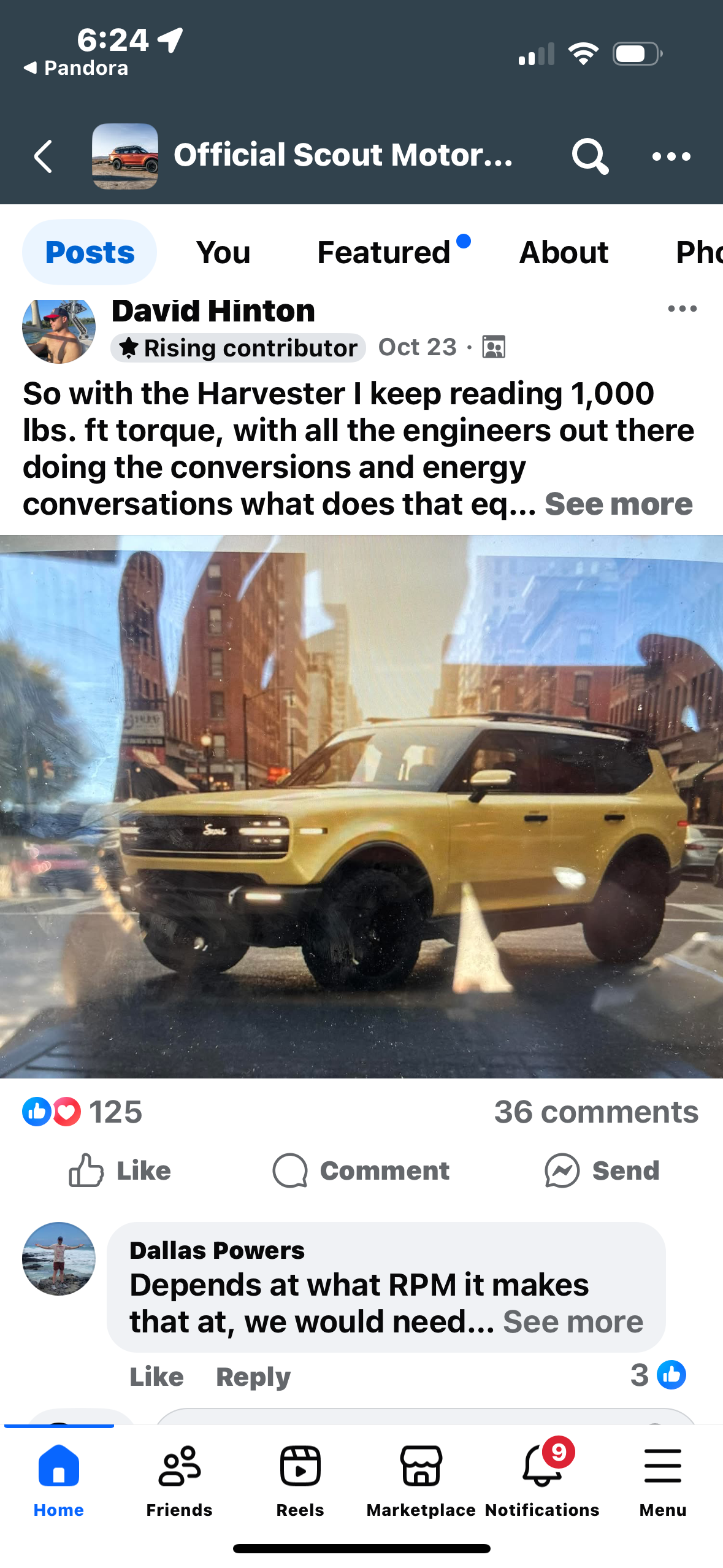The width and height of the screenshot is (723, 1568).
Task: Open search on the Scout Motors page
Action: coord(588,156)
